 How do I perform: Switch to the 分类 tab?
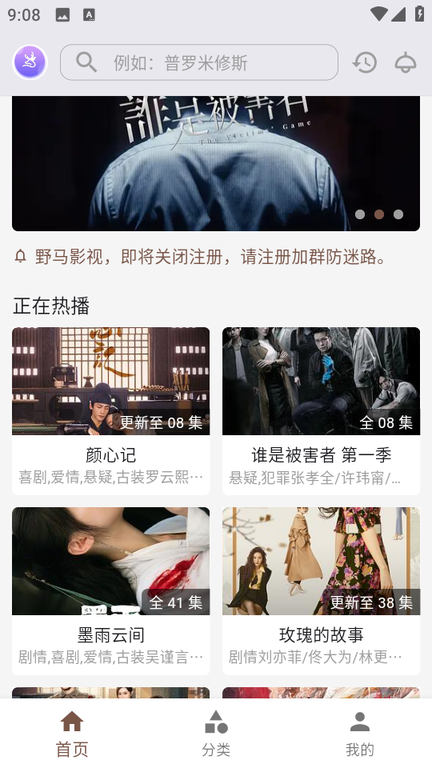[216, 733]
